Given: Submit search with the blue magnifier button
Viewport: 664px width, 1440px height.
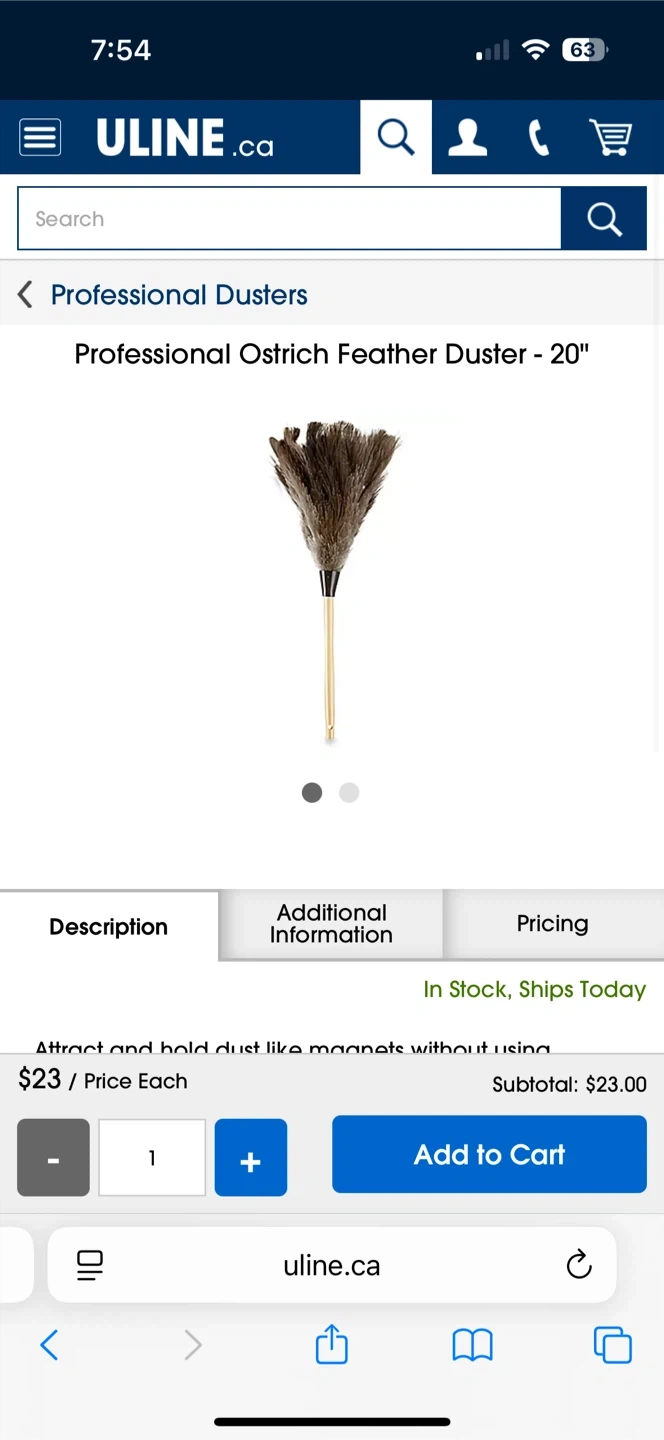Looking at the screenshot, I should click(604, 219).
